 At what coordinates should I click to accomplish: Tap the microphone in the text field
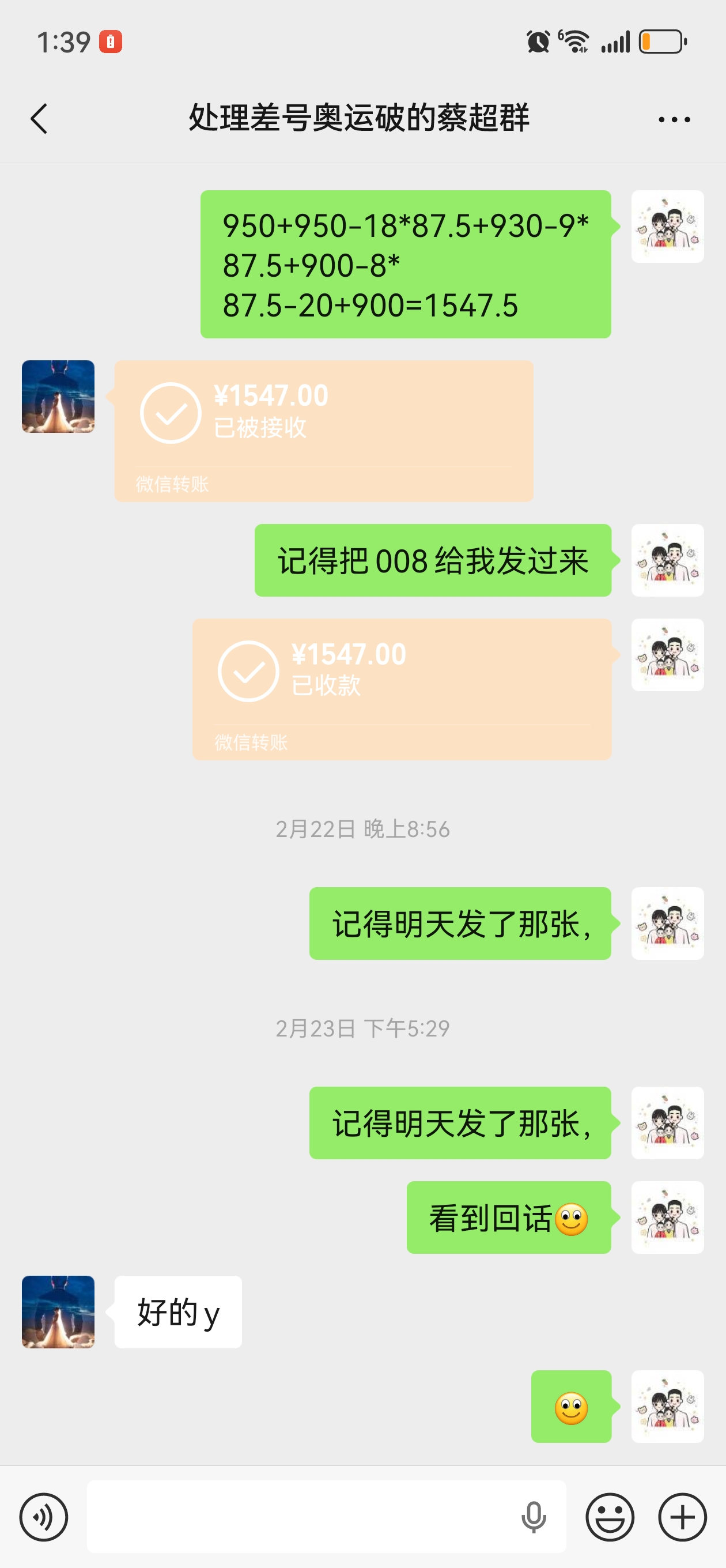(533, 1517)
